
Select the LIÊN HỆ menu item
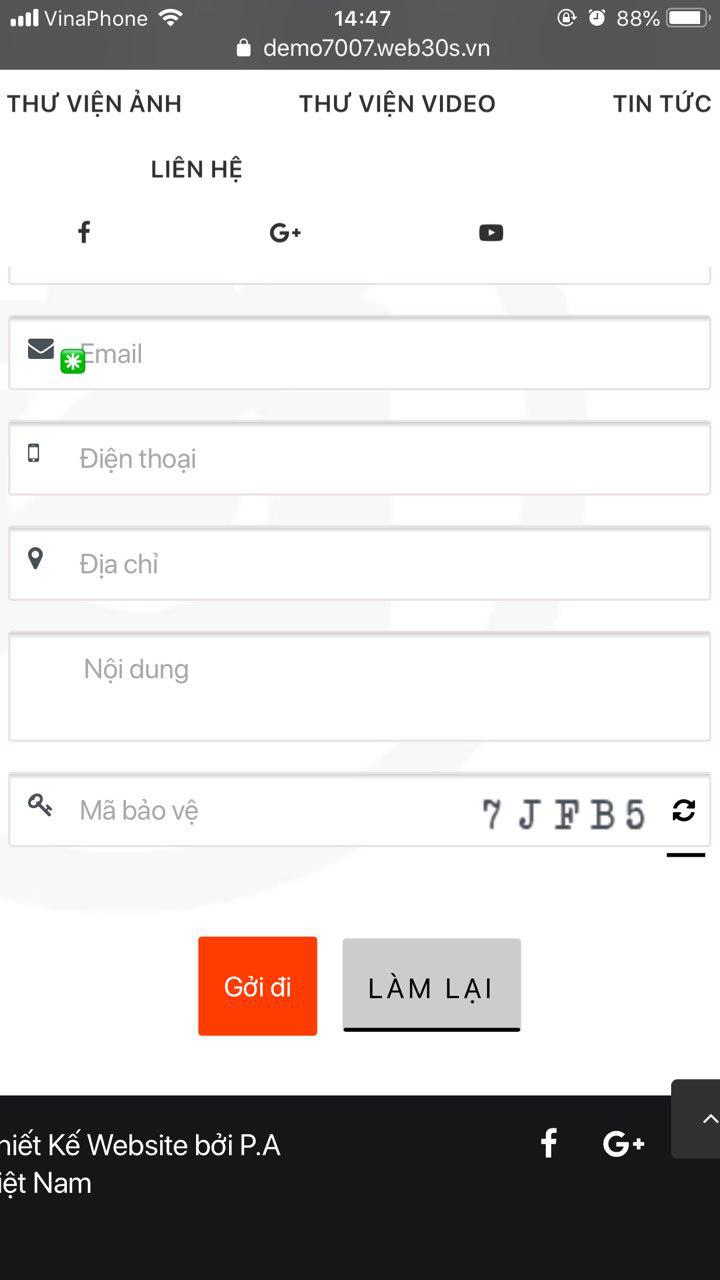tap(196, 169)
